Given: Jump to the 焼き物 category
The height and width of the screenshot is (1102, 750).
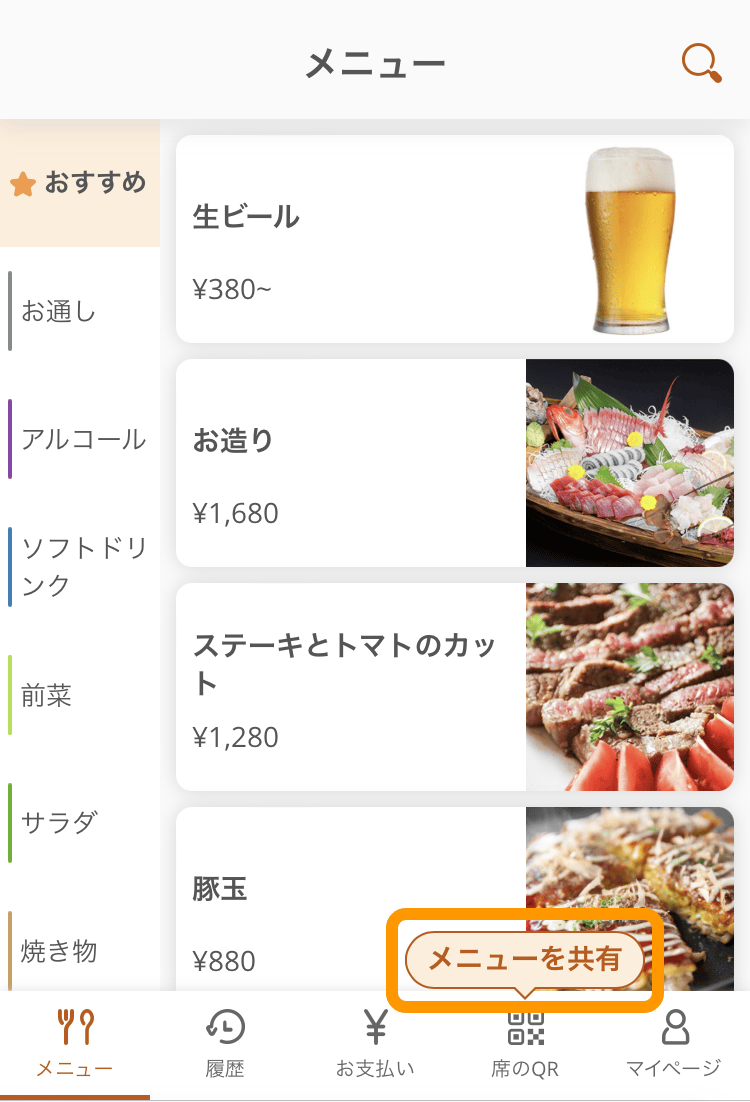Looking at the screenshot, I should pyautogui.click(x=80, y=950).
